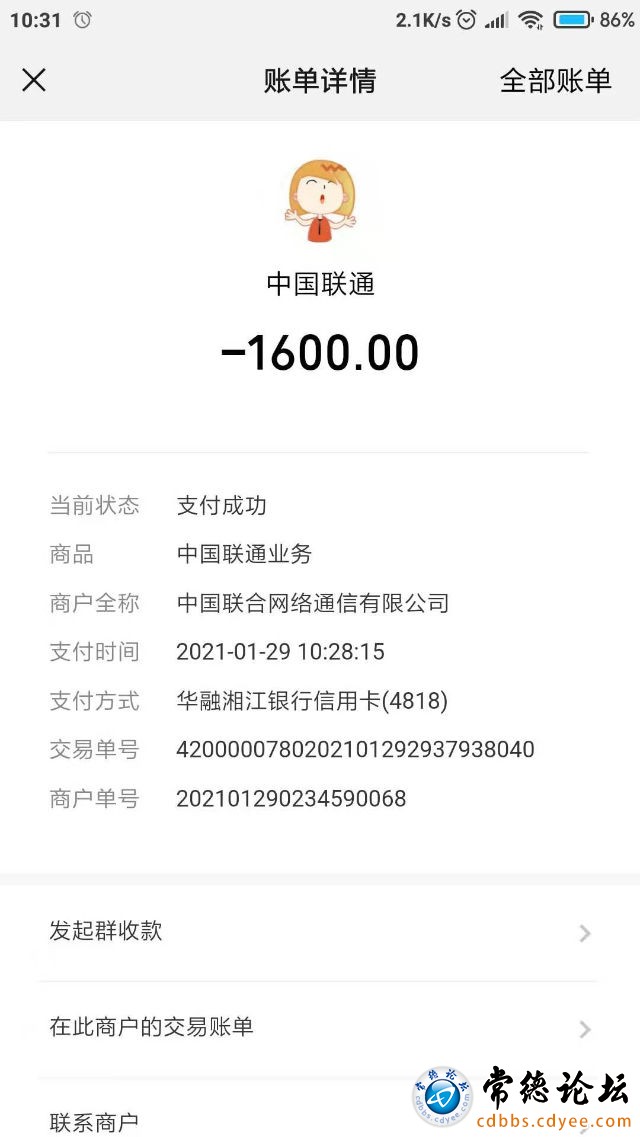This screenshot has width=640, height=1137.
Task: Open 全部账单 to view all bills
Action: tap(555, 81)
